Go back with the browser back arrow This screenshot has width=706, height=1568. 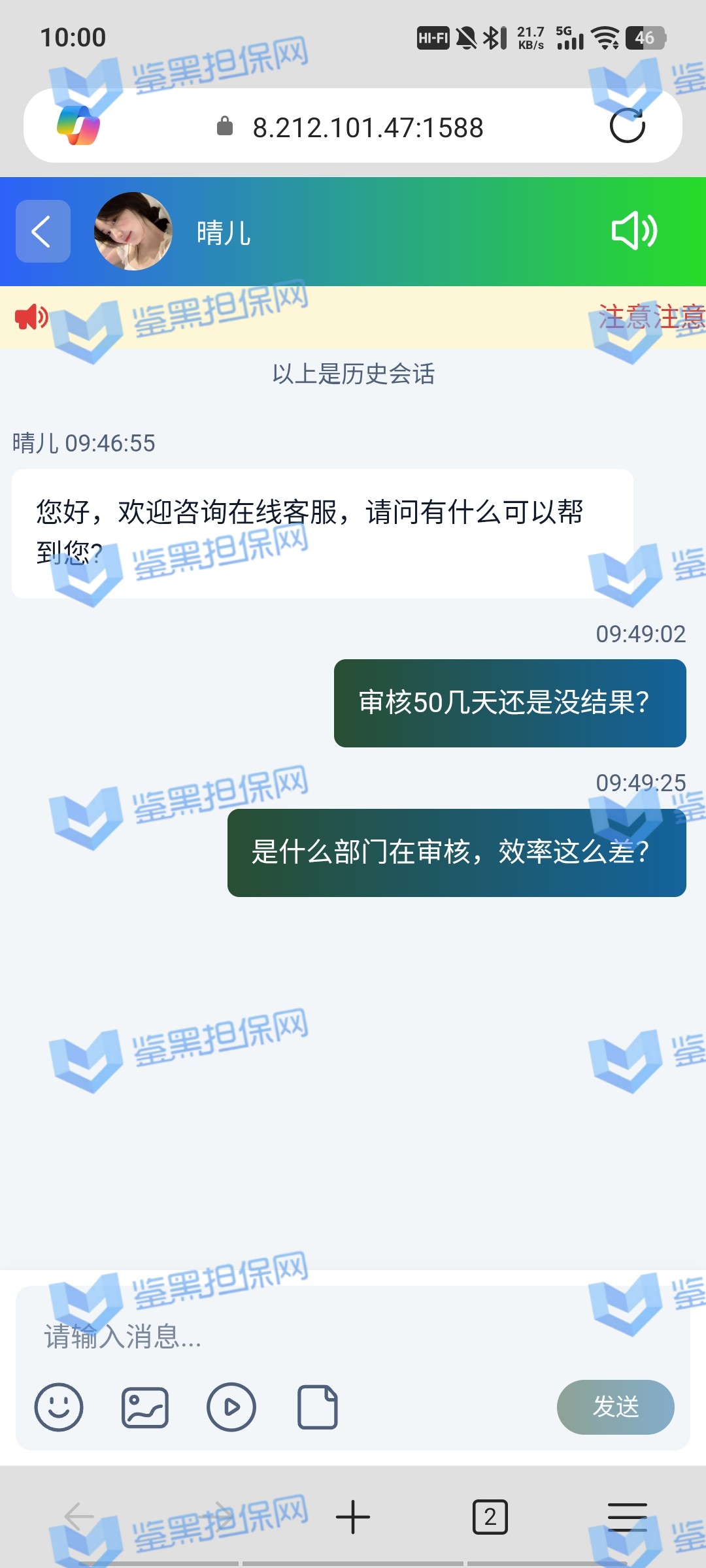pos(80,1516)
